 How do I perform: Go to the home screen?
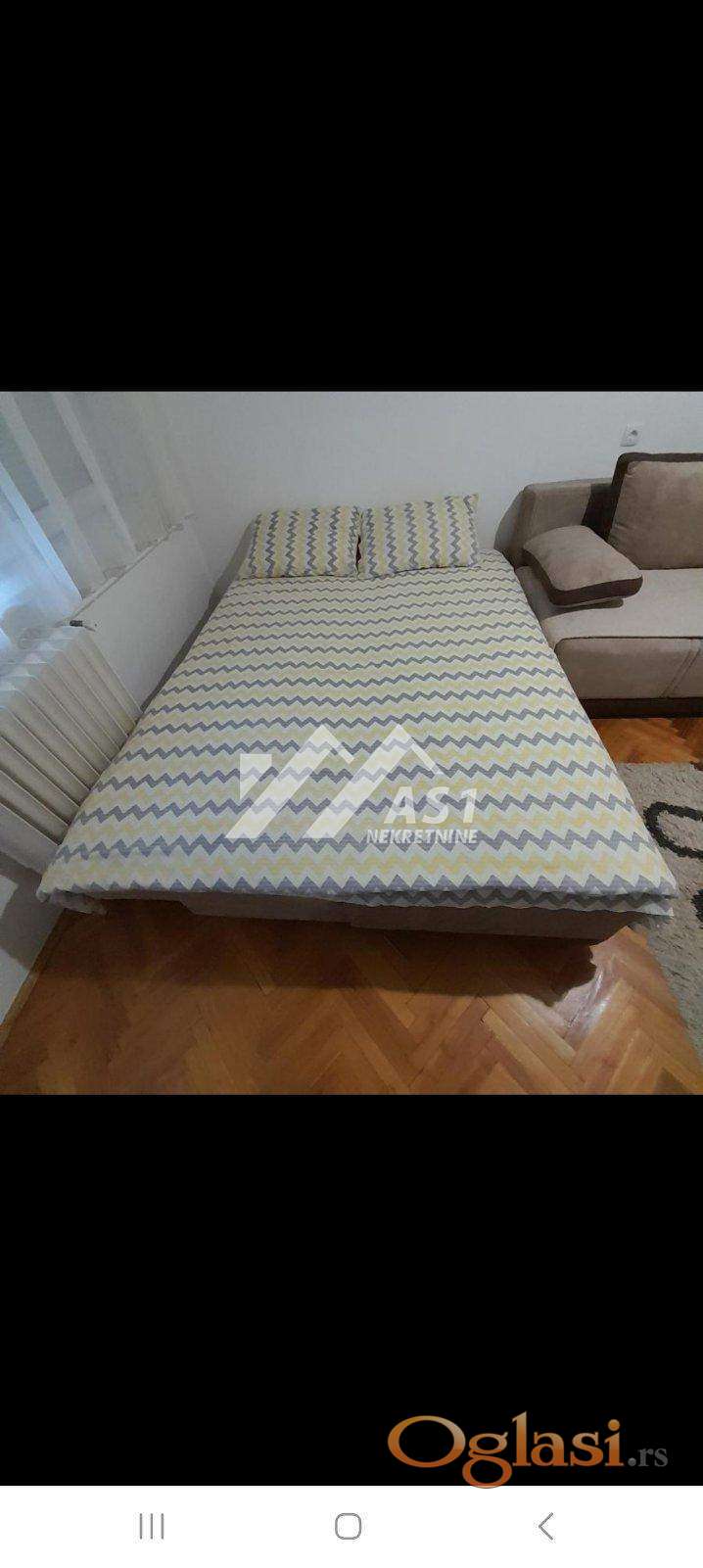[x=348, y=1525]
